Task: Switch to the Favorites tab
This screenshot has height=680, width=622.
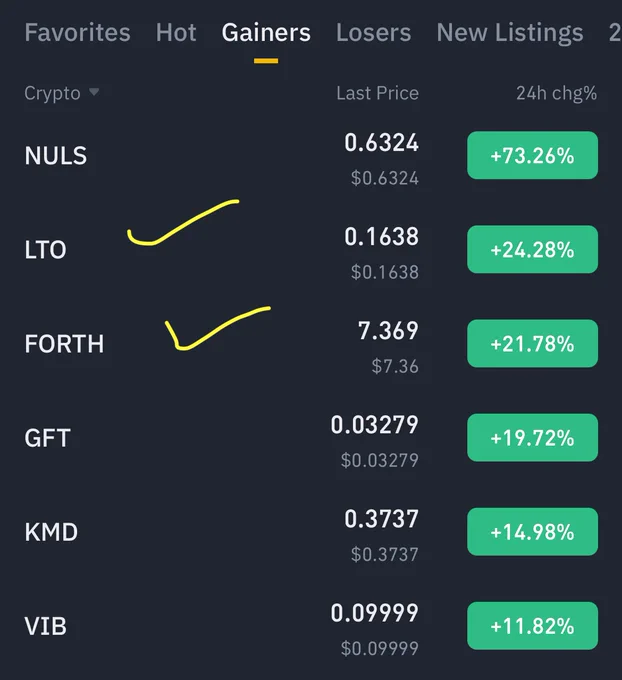Action: pyautogui.click(x=77, y=33)
